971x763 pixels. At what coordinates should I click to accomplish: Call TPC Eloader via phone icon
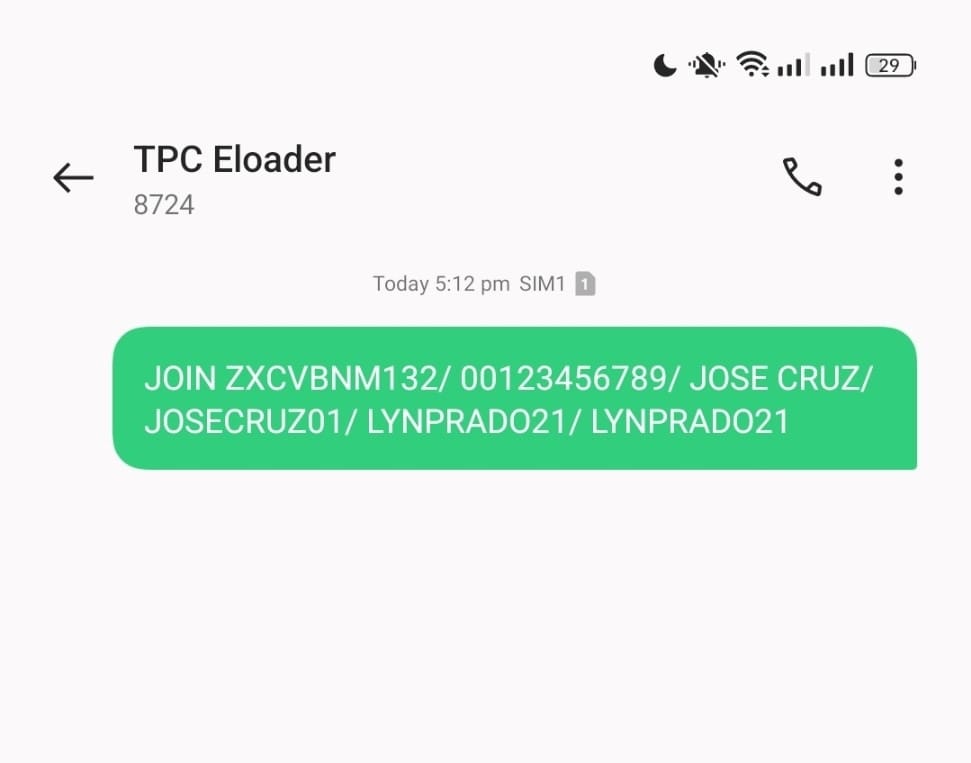[x=801, y=177]
